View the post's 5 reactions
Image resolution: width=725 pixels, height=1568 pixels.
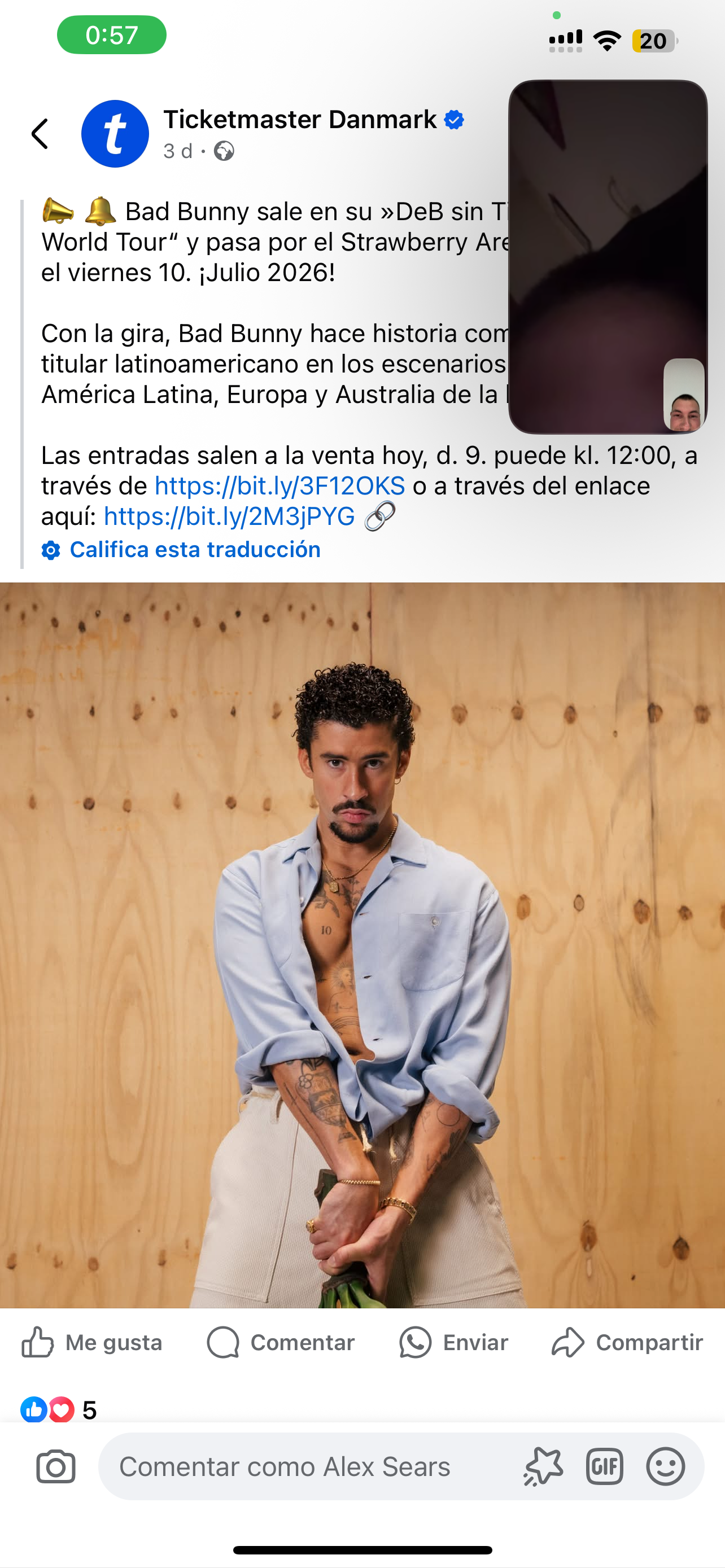(x=58, y=1409)
